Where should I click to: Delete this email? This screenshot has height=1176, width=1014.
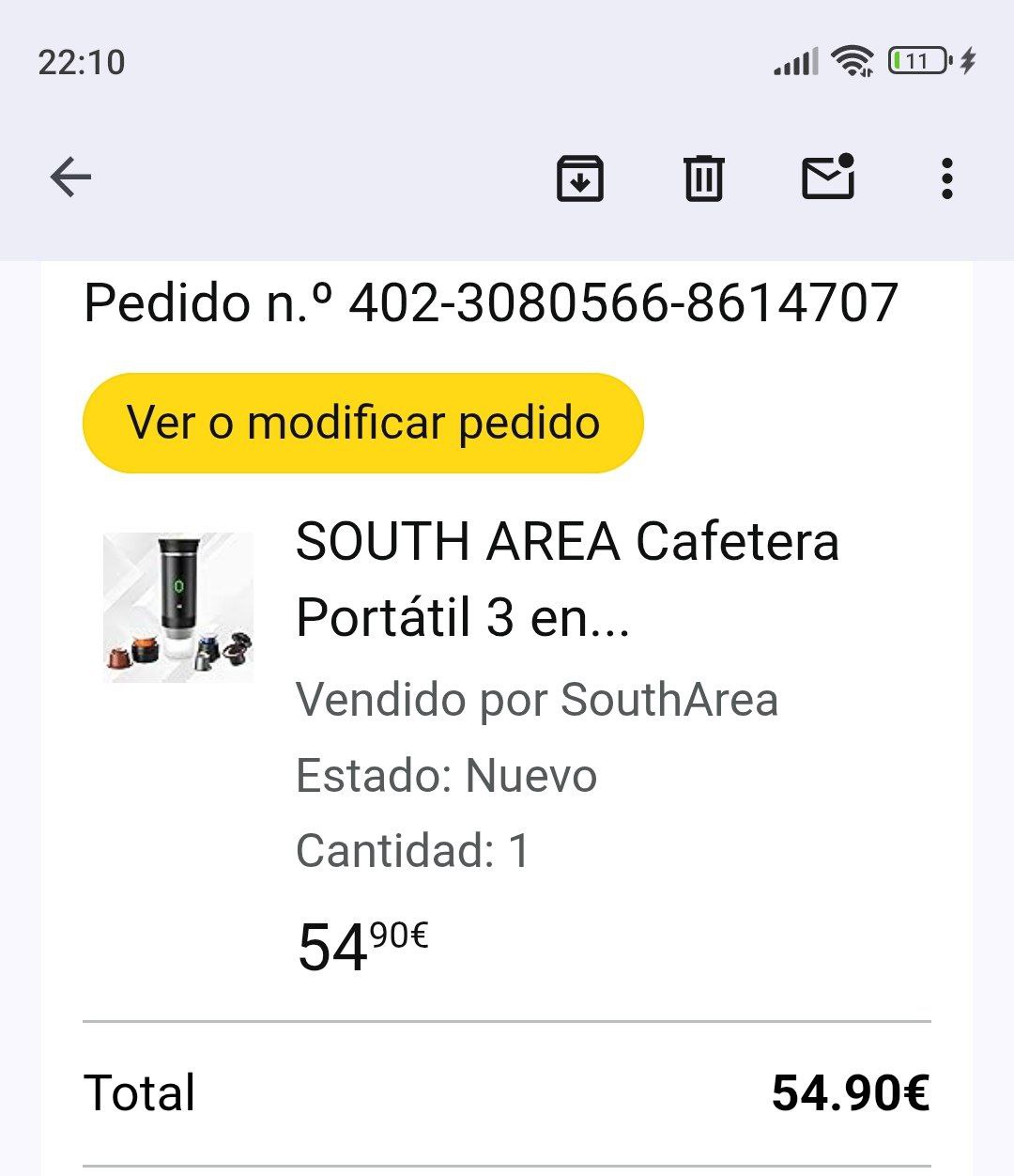[703, 178]
